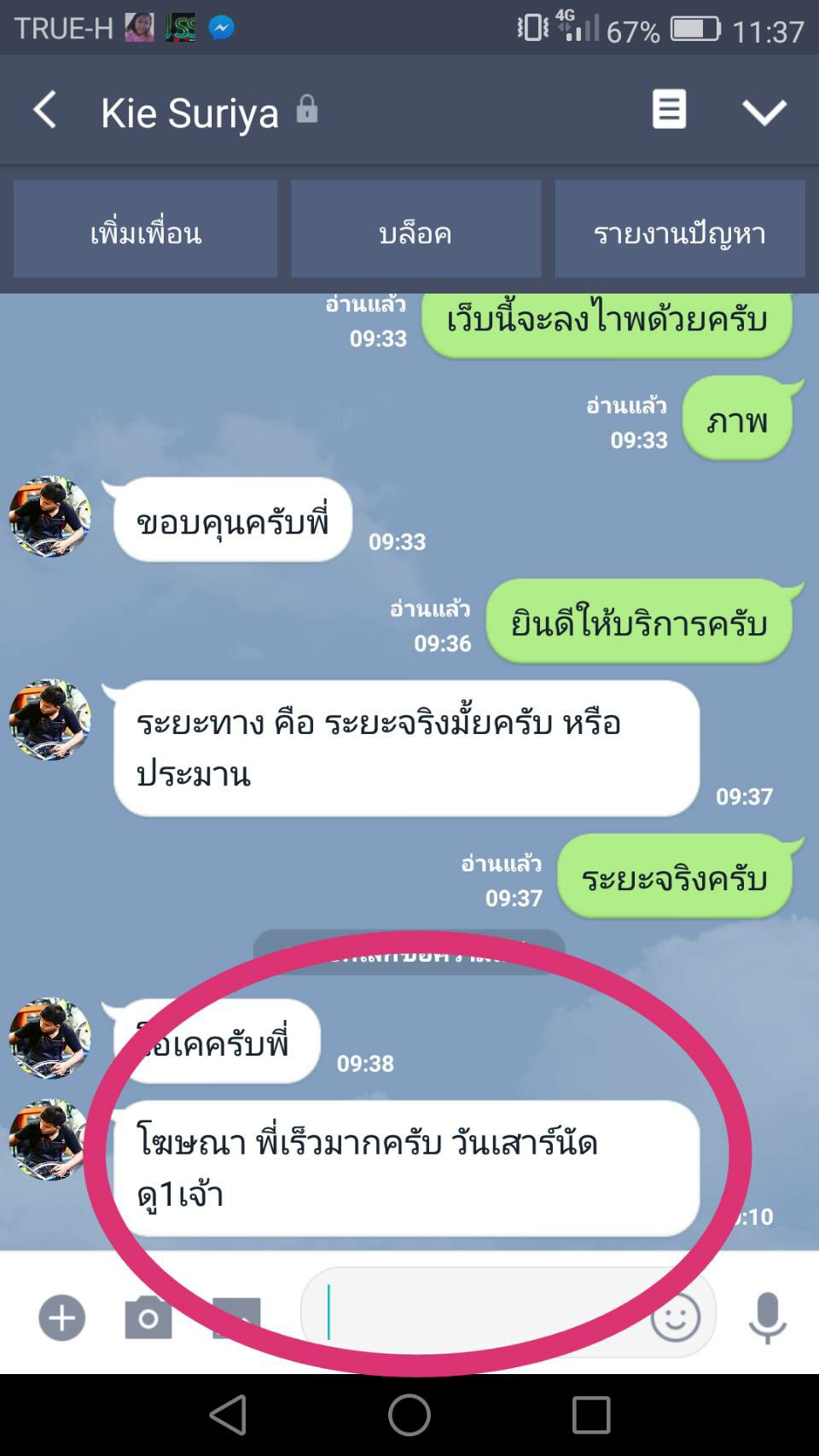Block this contact with บล็อค
819x1456 pixels.
coord(415,229)
